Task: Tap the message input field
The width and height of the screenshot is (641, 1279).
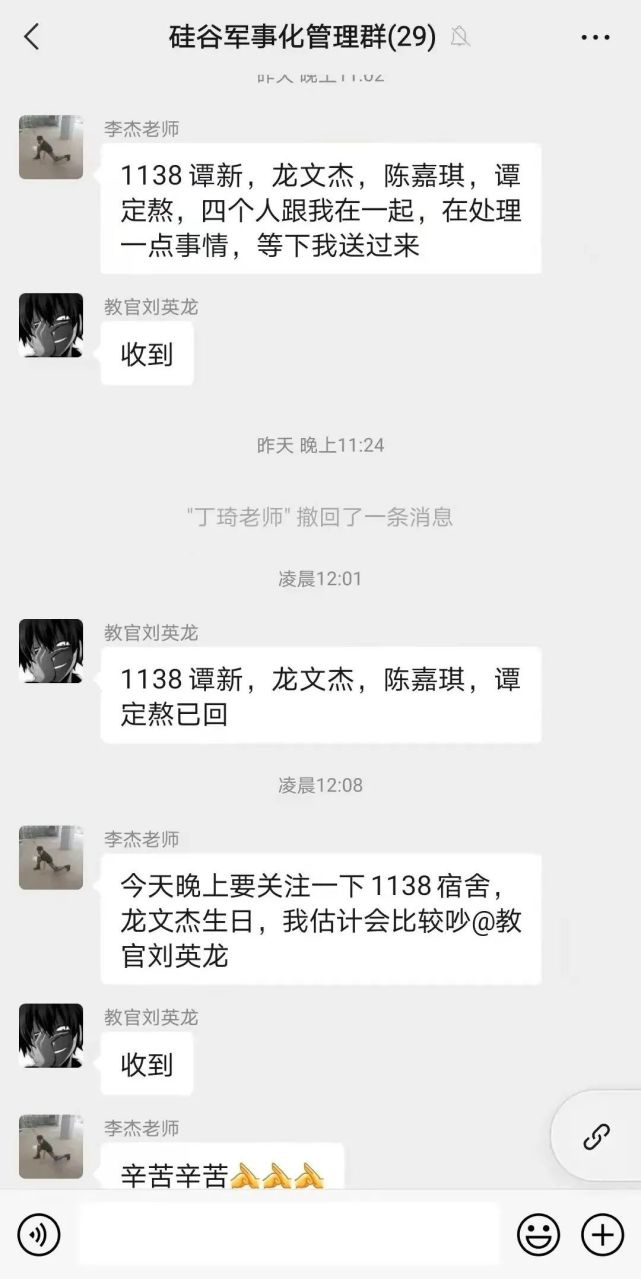Action: click(x=290, y=1235)
